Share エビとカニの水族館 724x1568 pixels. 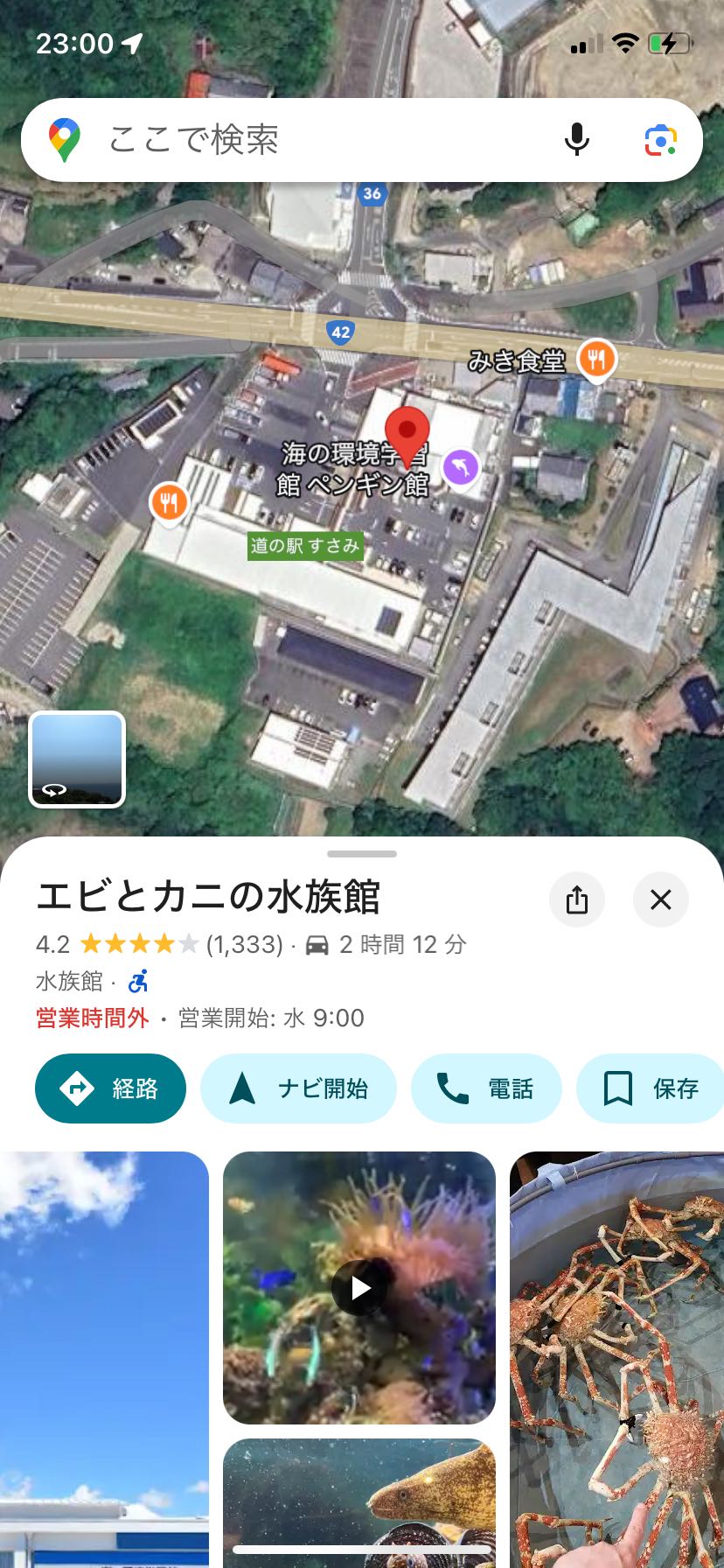click(x=577, y=899)
